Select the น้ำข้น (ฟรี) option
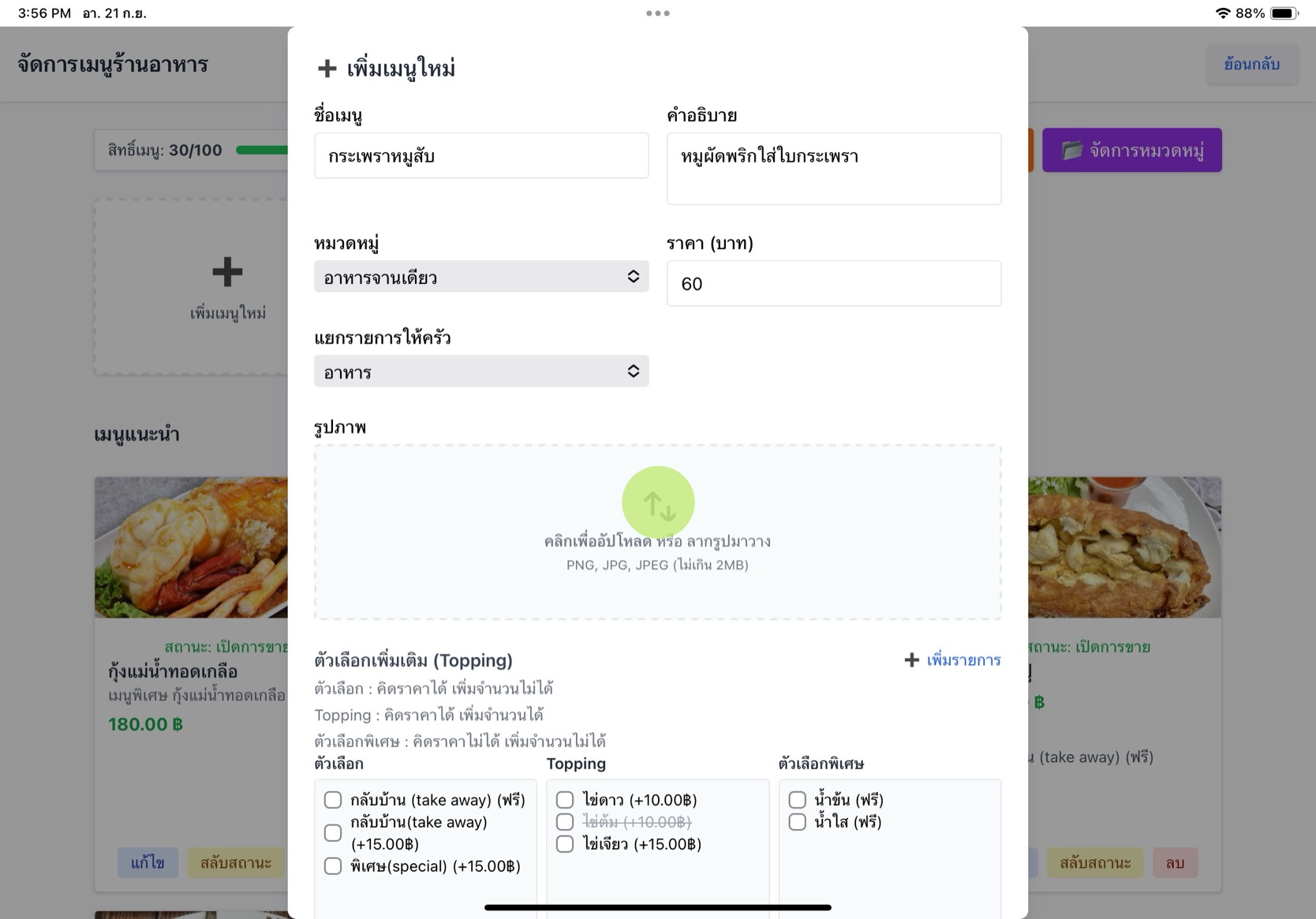 pyautogui.click(x=798, y=800)
